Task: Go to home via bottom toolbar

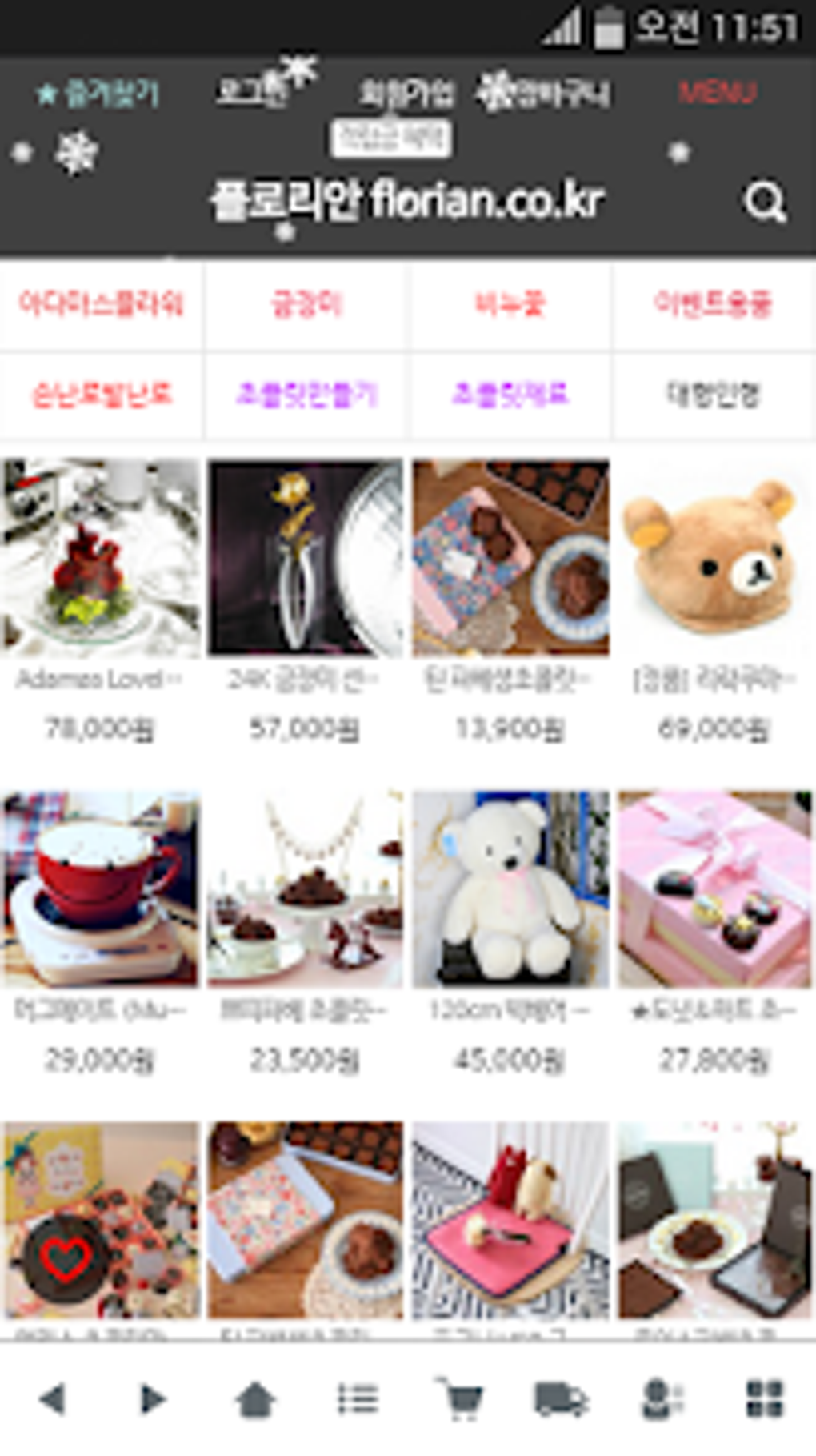Action: (x=255, y=1399)
